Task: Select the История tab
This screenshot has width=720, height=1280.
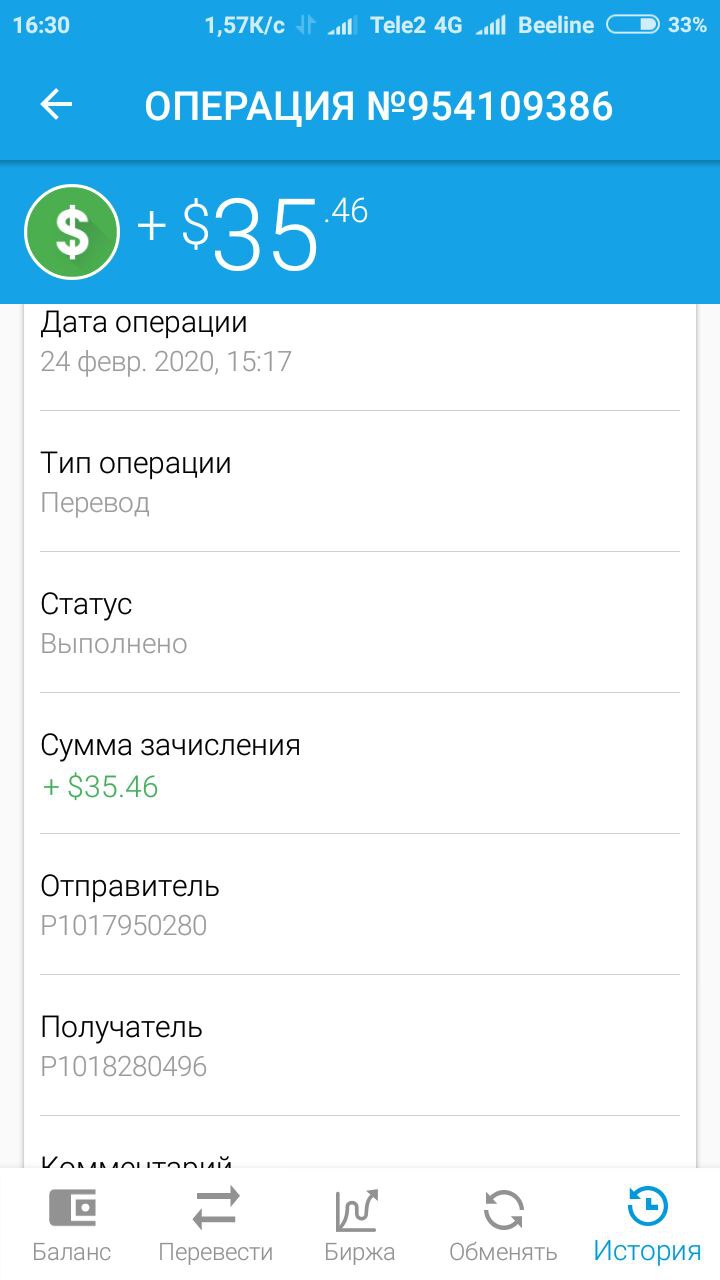Action: [647, 1224]
